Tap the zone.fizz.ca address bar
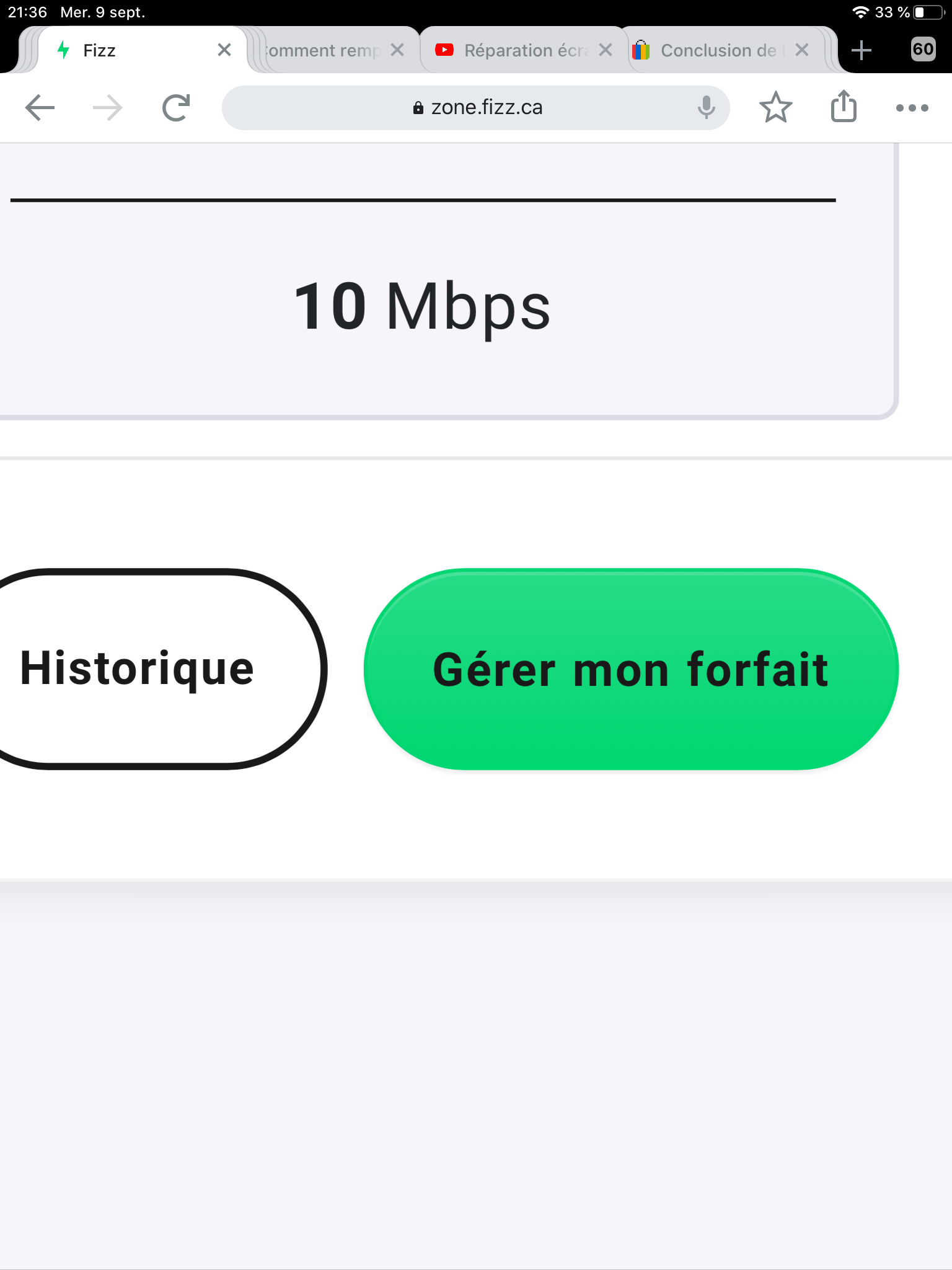This screenshot has height=1270, width=952. [x=476, y=108]
